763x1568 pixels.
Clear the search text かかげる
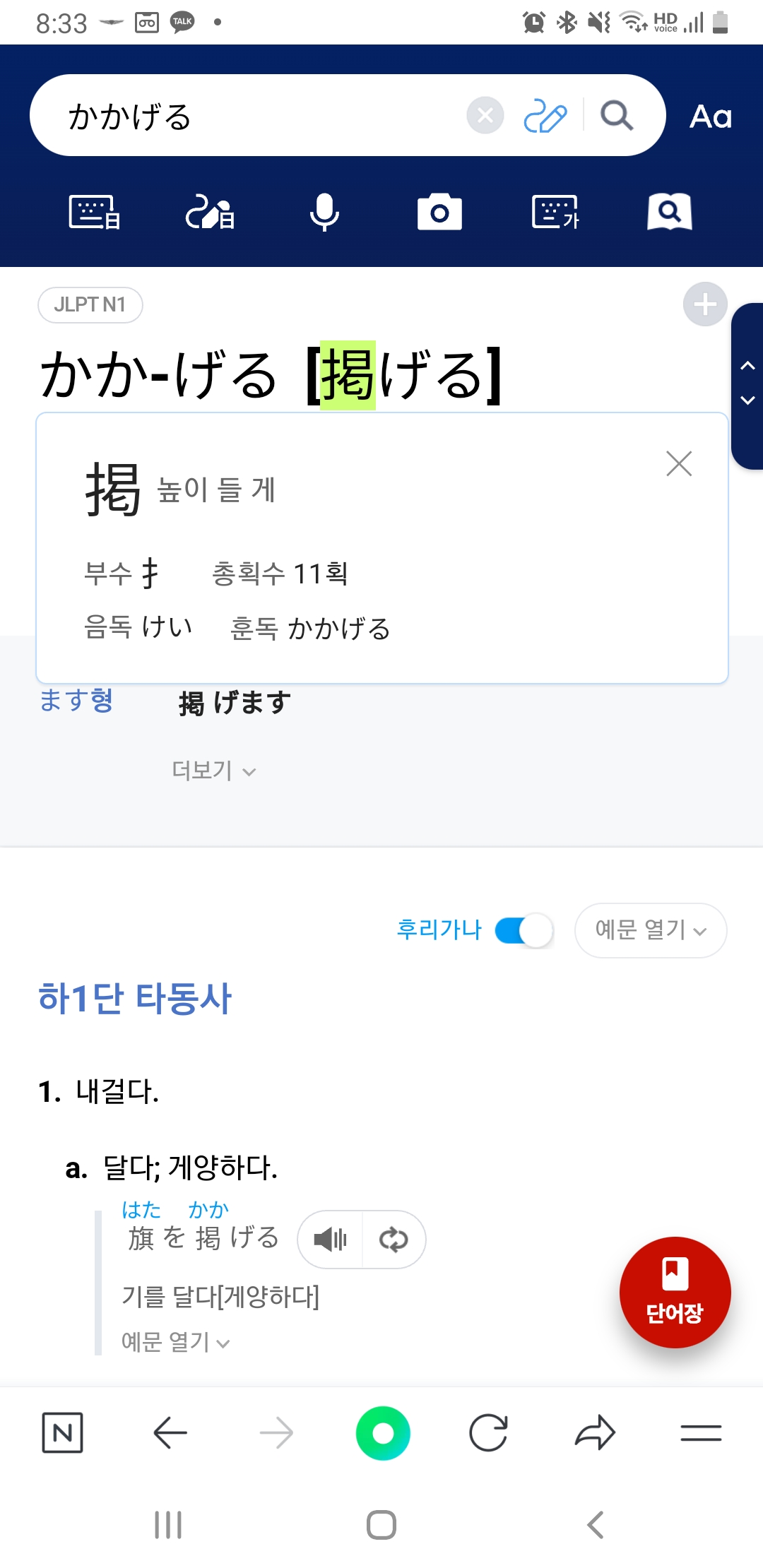485,115
